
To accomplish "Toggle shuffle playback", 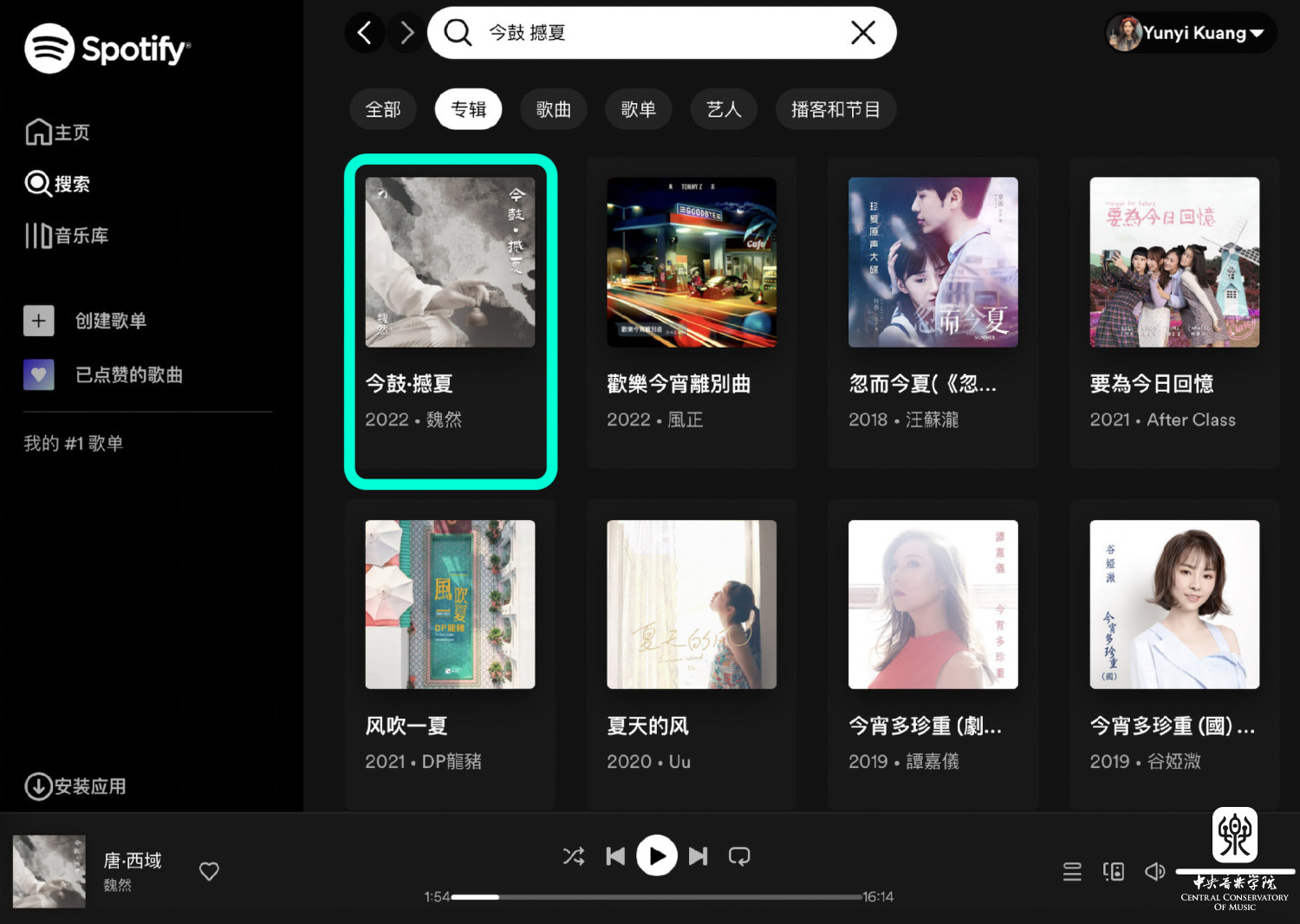I will [x=574, y=856].
